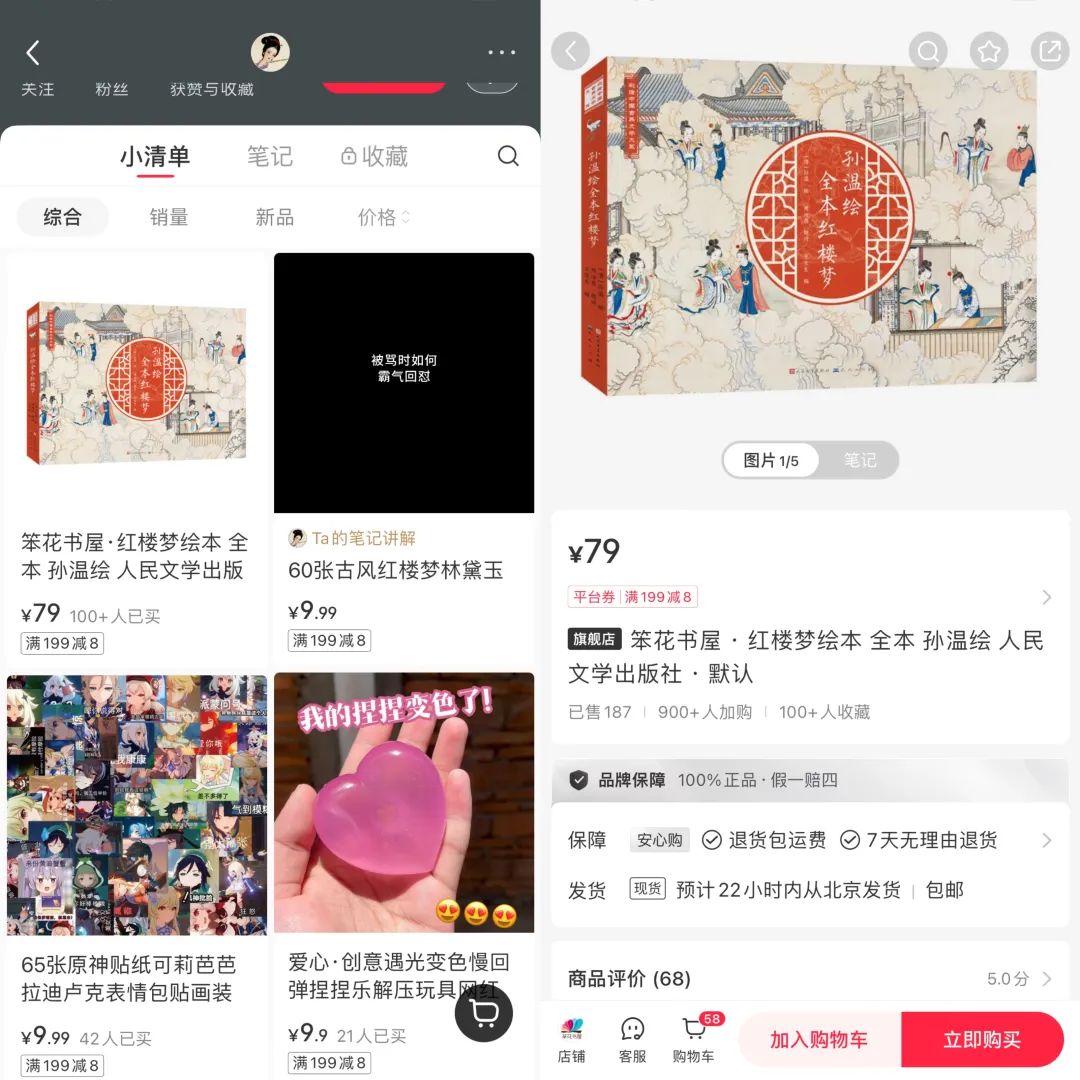The image size is (1080, 1080).
Task: Sort products by 新品
Action: 274,217
